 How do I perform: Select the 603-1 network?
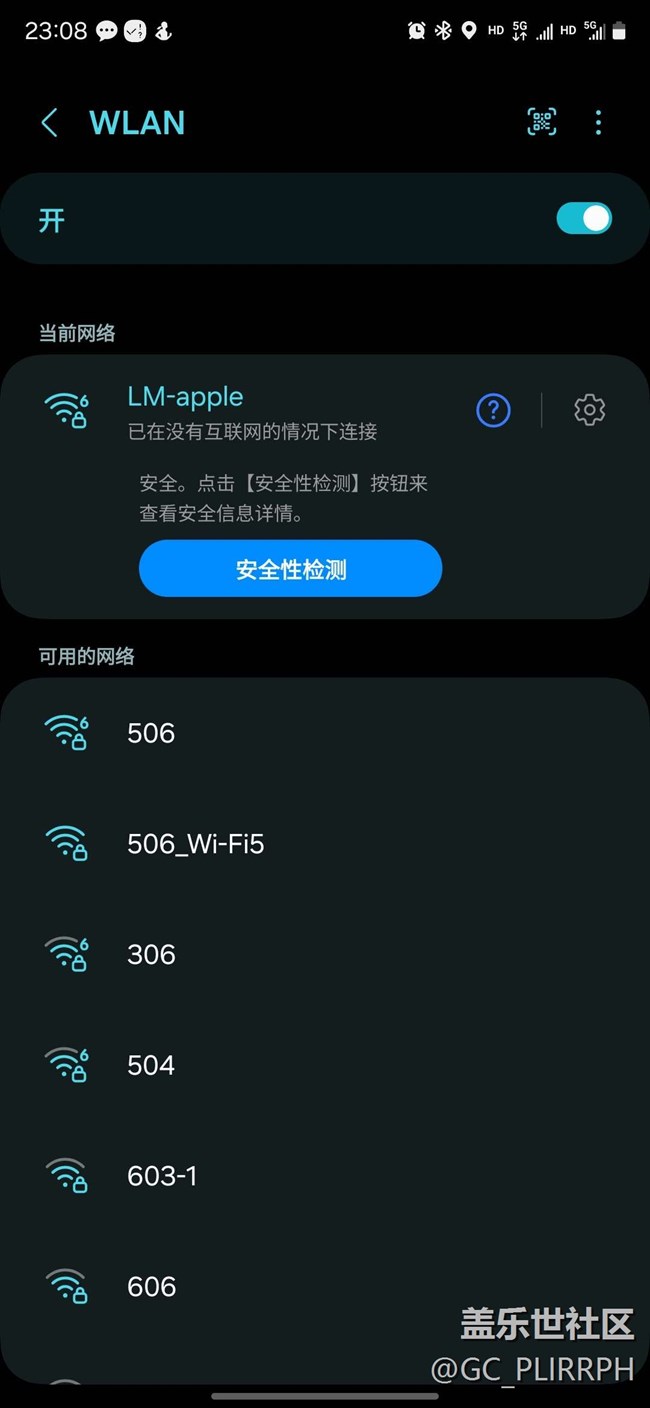point(325,1176)
